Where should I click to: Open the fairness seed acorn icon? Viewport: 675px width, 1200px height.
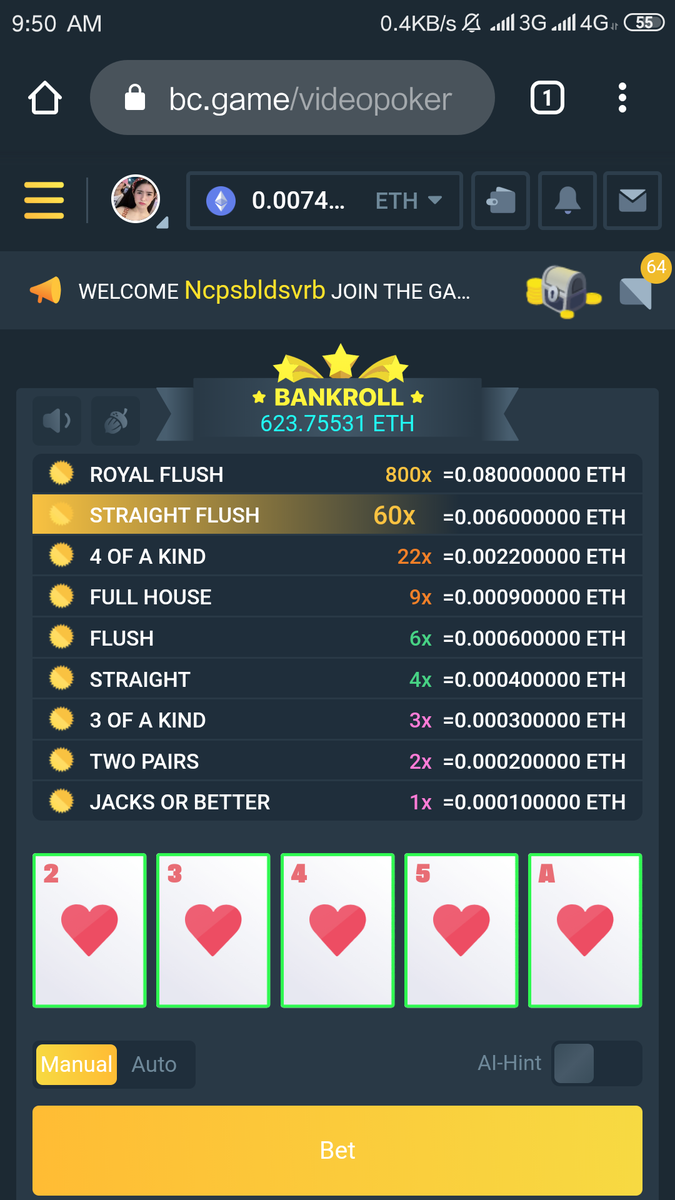(116, 421)
